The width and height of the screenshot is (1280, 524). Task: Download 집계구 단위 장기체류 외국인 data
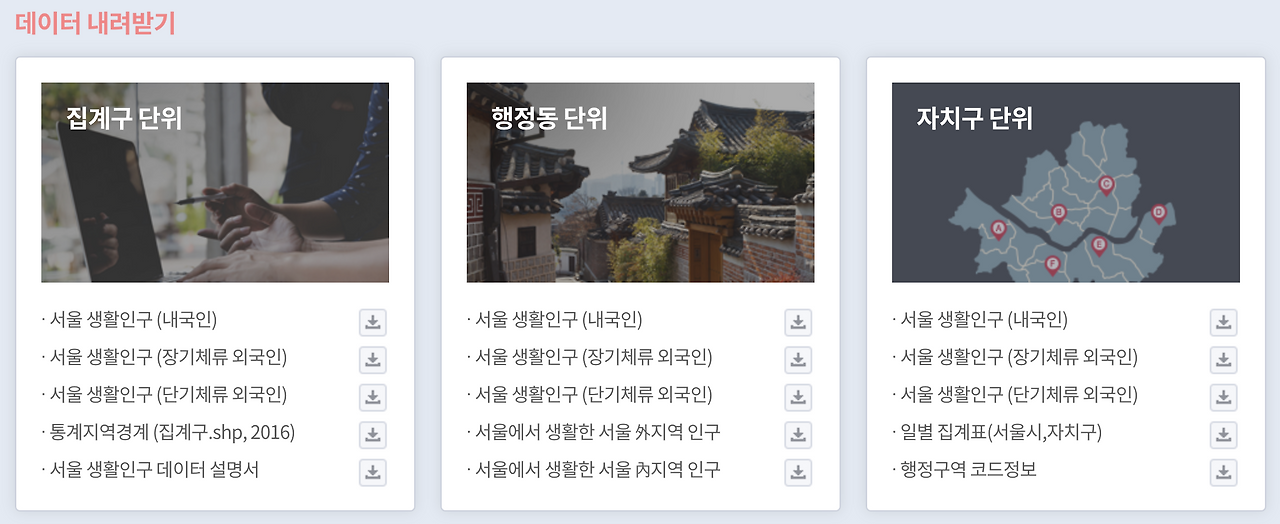[373, 360]
